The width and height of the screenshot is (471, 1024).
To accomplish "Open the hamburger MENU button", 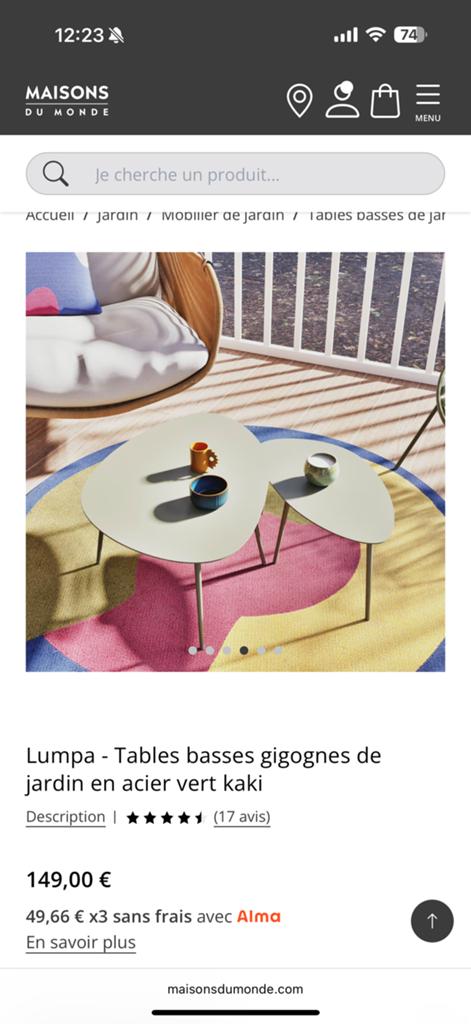I will pos(428,103).
